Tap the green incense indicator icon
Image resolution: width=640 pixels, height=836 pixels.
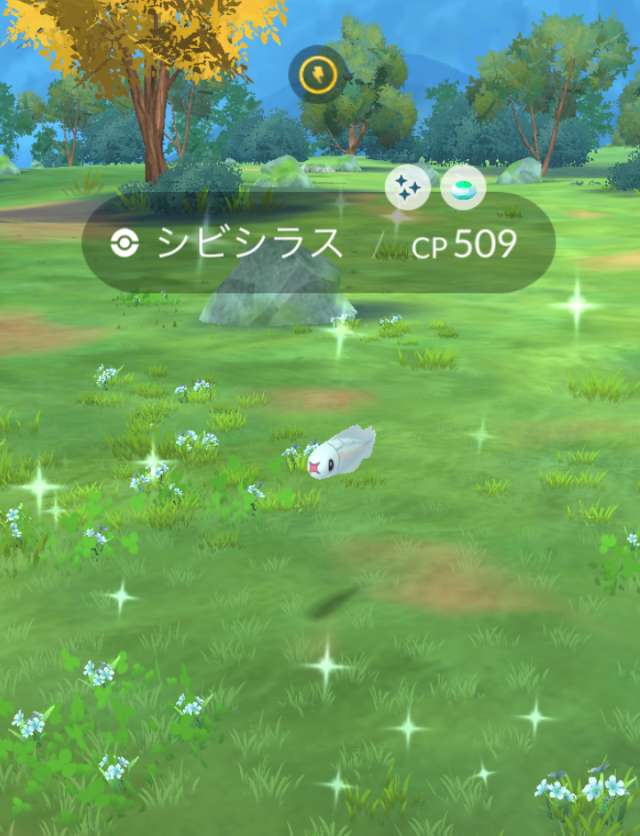(462, 186)
